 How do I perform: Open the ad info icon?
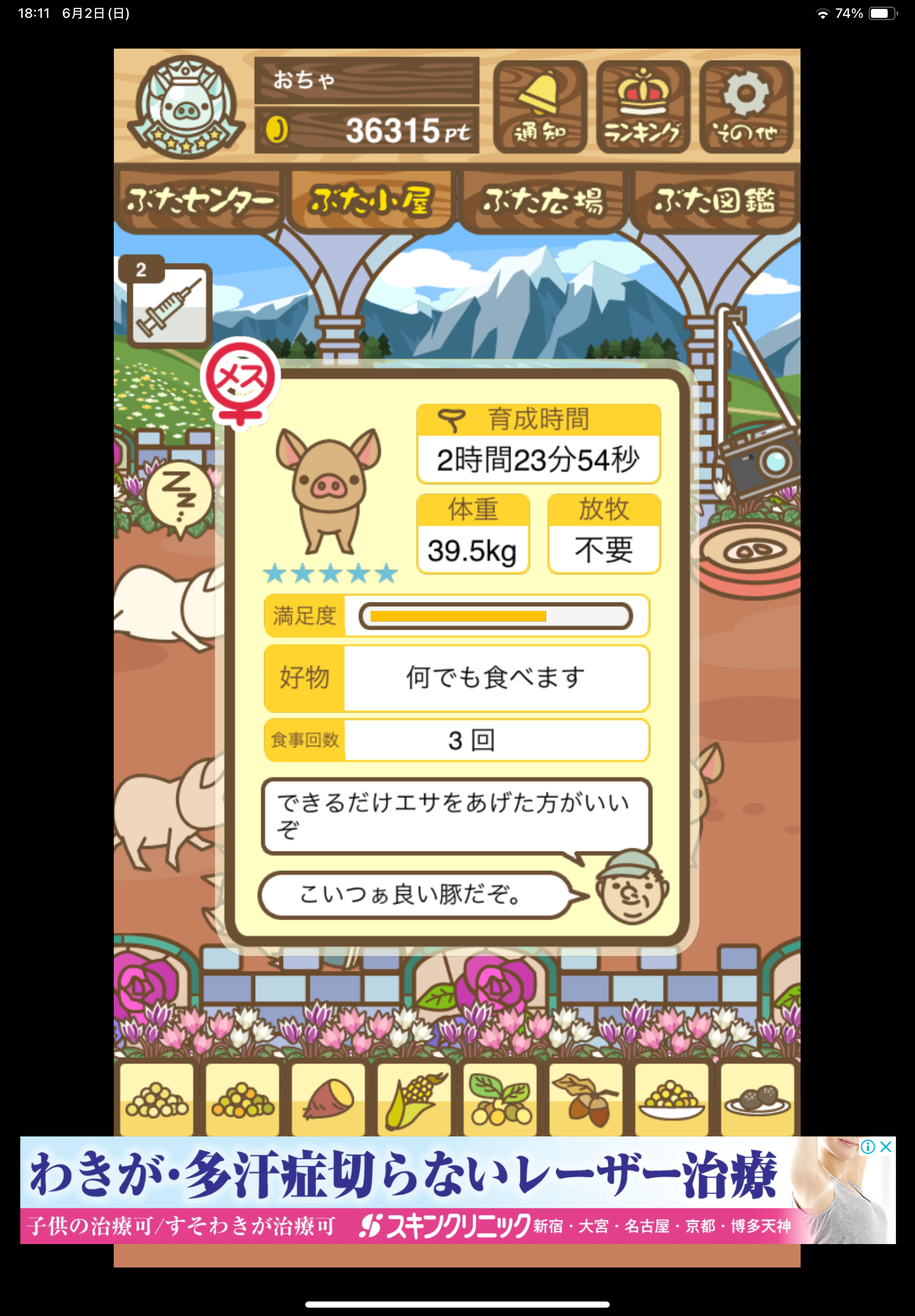868,1147
